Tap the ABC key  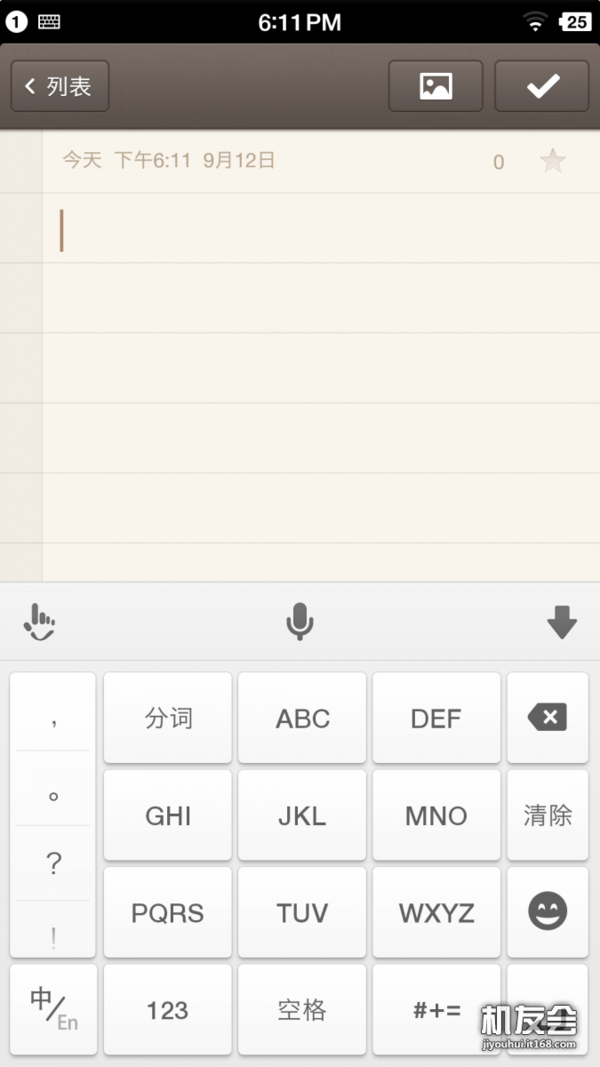pos(302,718)
